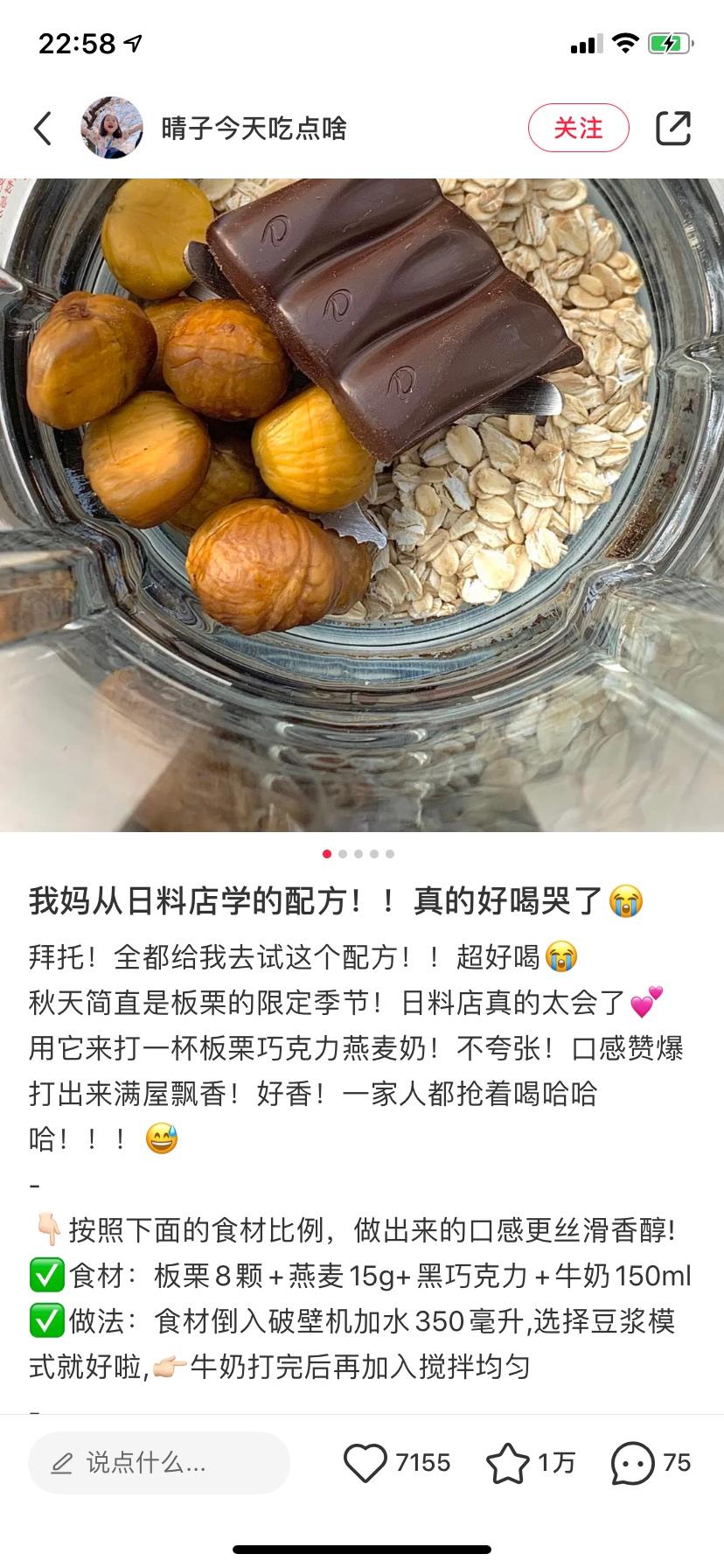724x1568 pixels.
Task: Open the chestnut blender photo fullscreen
Action: [x=362, y=504]
